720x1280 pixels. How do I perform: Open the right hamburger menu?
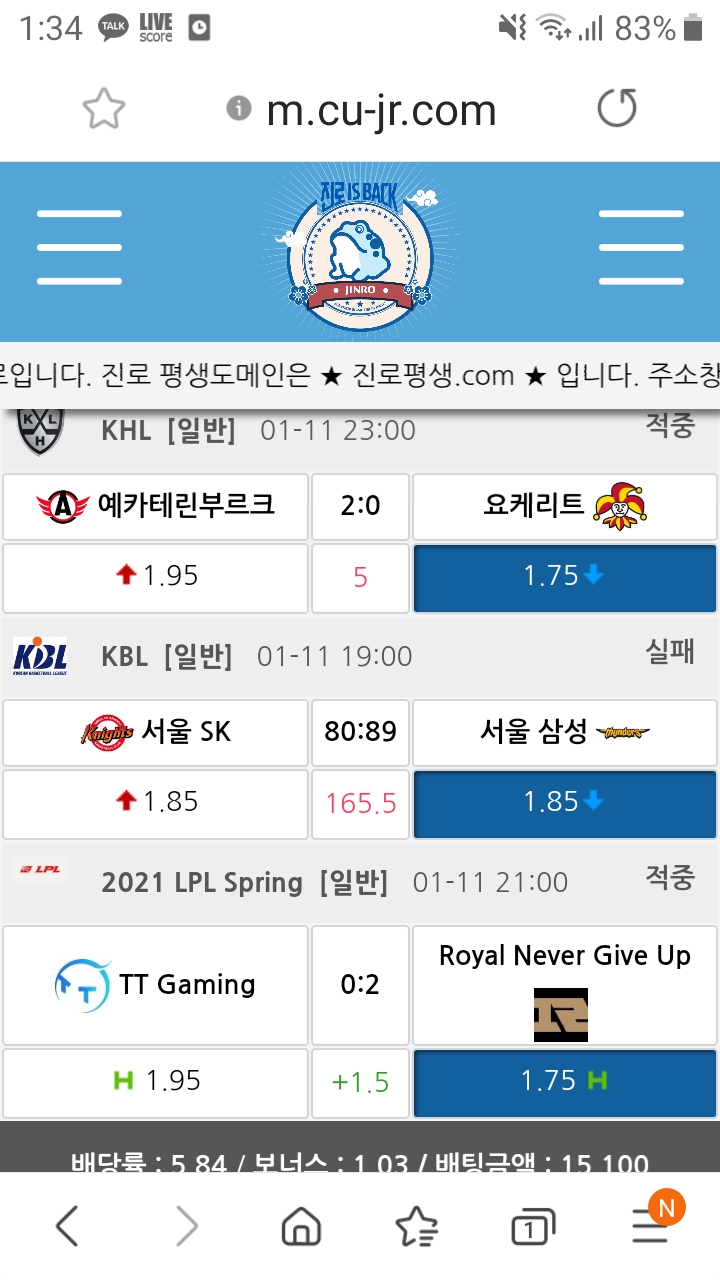click(640, 247)
